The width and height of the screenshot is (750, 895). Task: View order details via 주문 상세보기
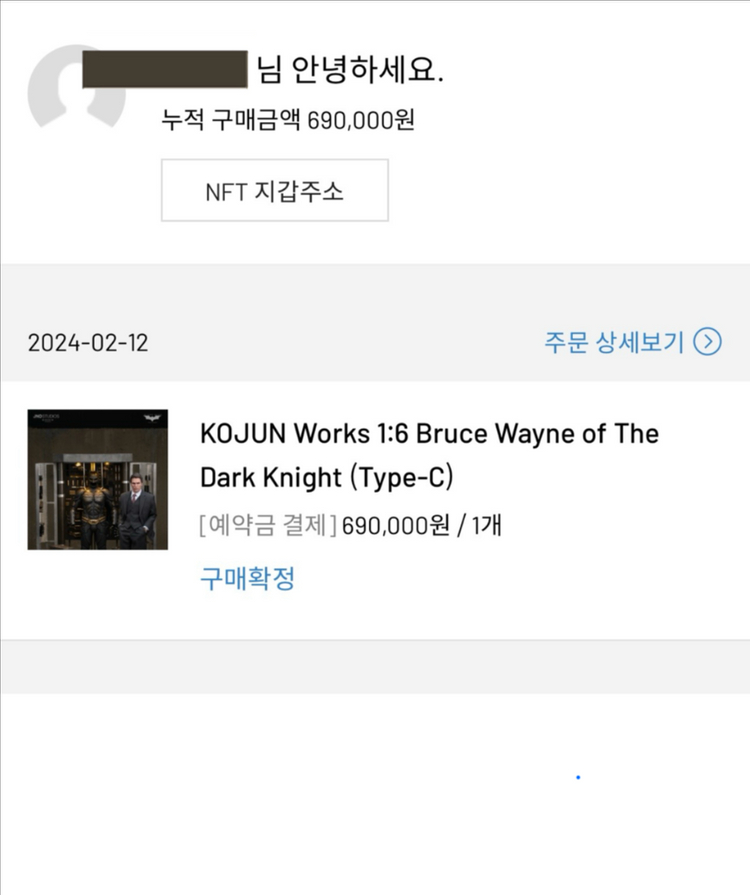tap(632, 342)
